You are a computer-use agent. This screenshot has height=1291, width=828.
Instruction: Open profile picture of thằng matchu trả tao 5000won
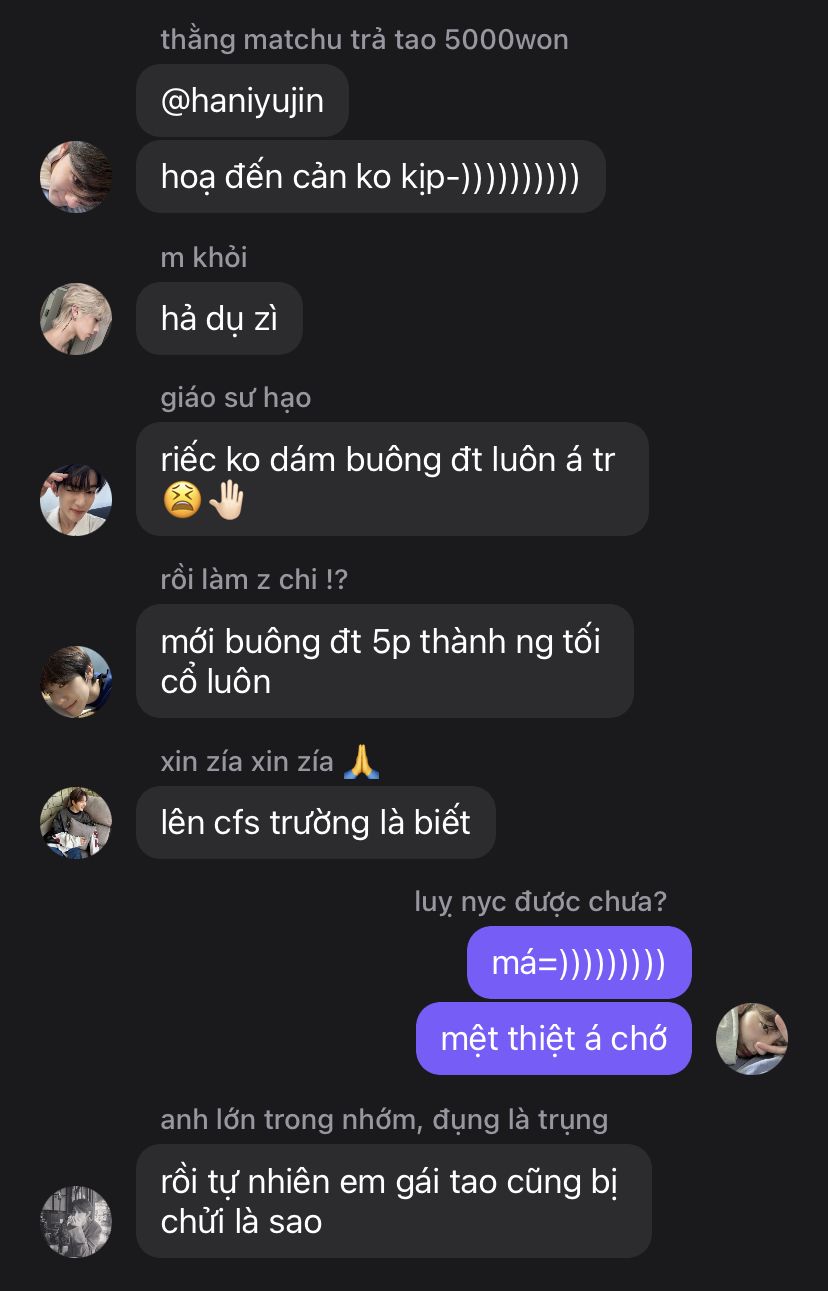tap(76, 177)
